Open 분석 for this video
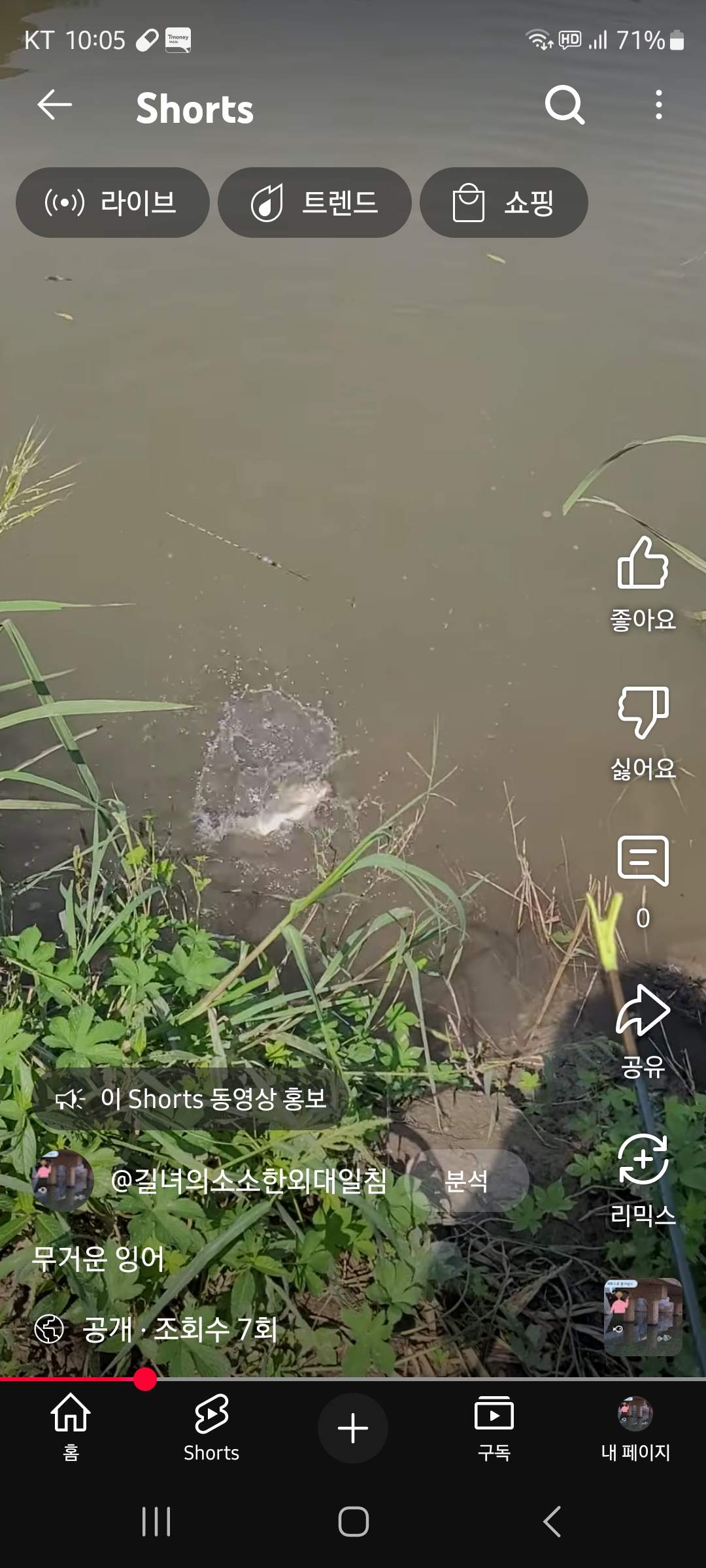The image size is (706, 1568). 467,1181
